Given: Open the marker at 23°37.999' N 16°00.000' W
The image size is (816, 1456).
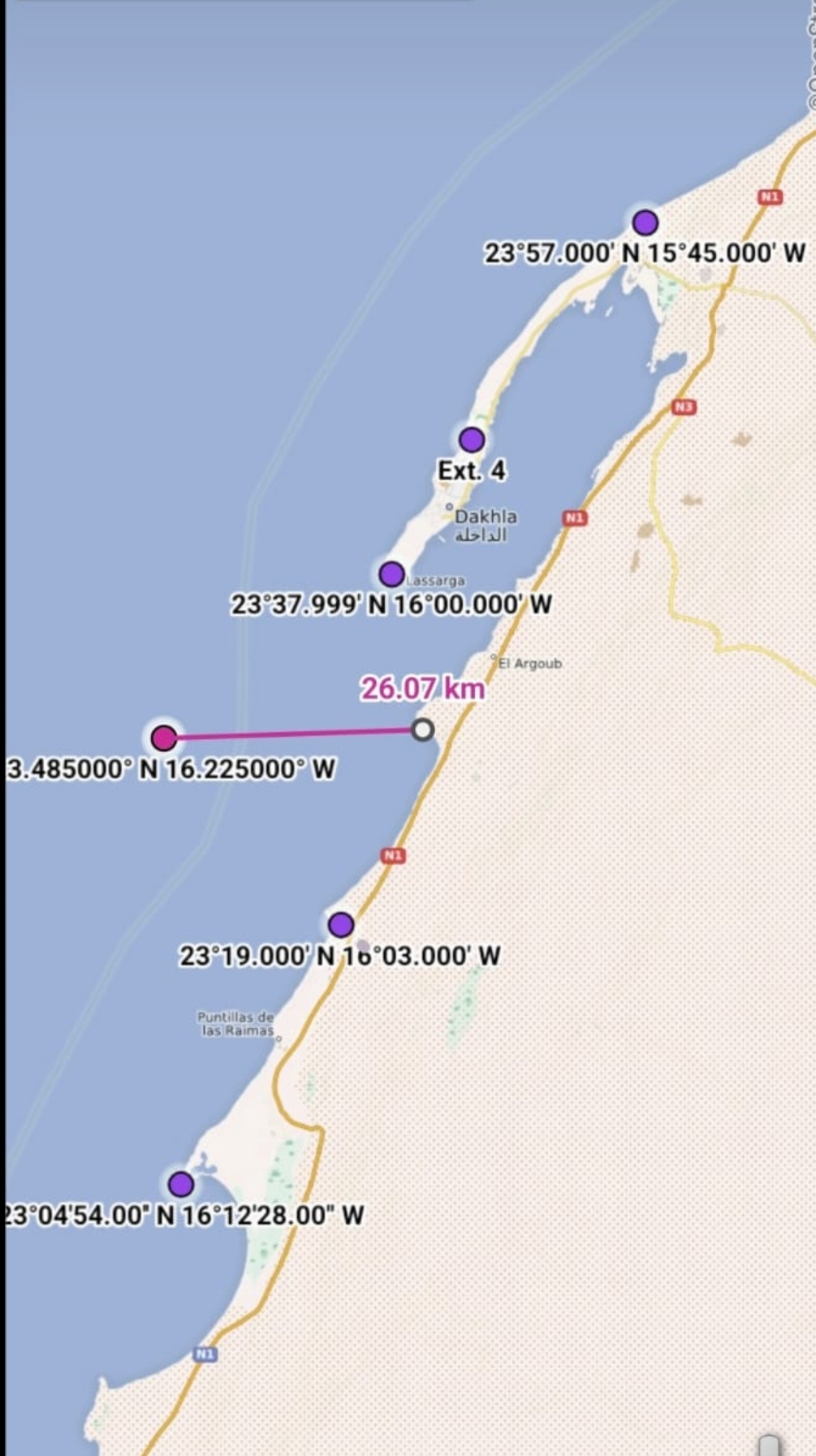Looking at the screenshot, I should pos(392,575).
